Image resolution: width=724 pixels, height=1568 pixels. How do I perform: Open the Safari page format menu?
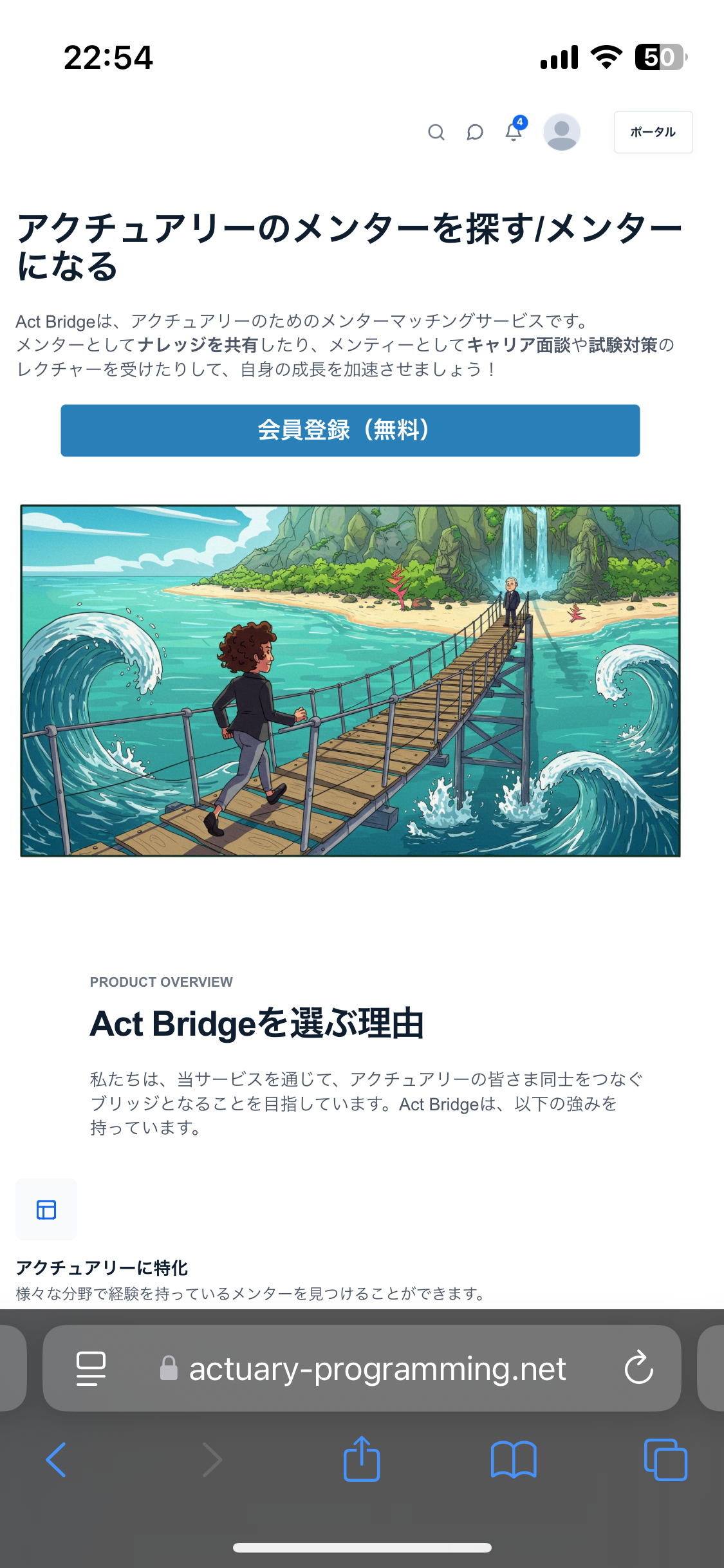[x=91, y=1368]
